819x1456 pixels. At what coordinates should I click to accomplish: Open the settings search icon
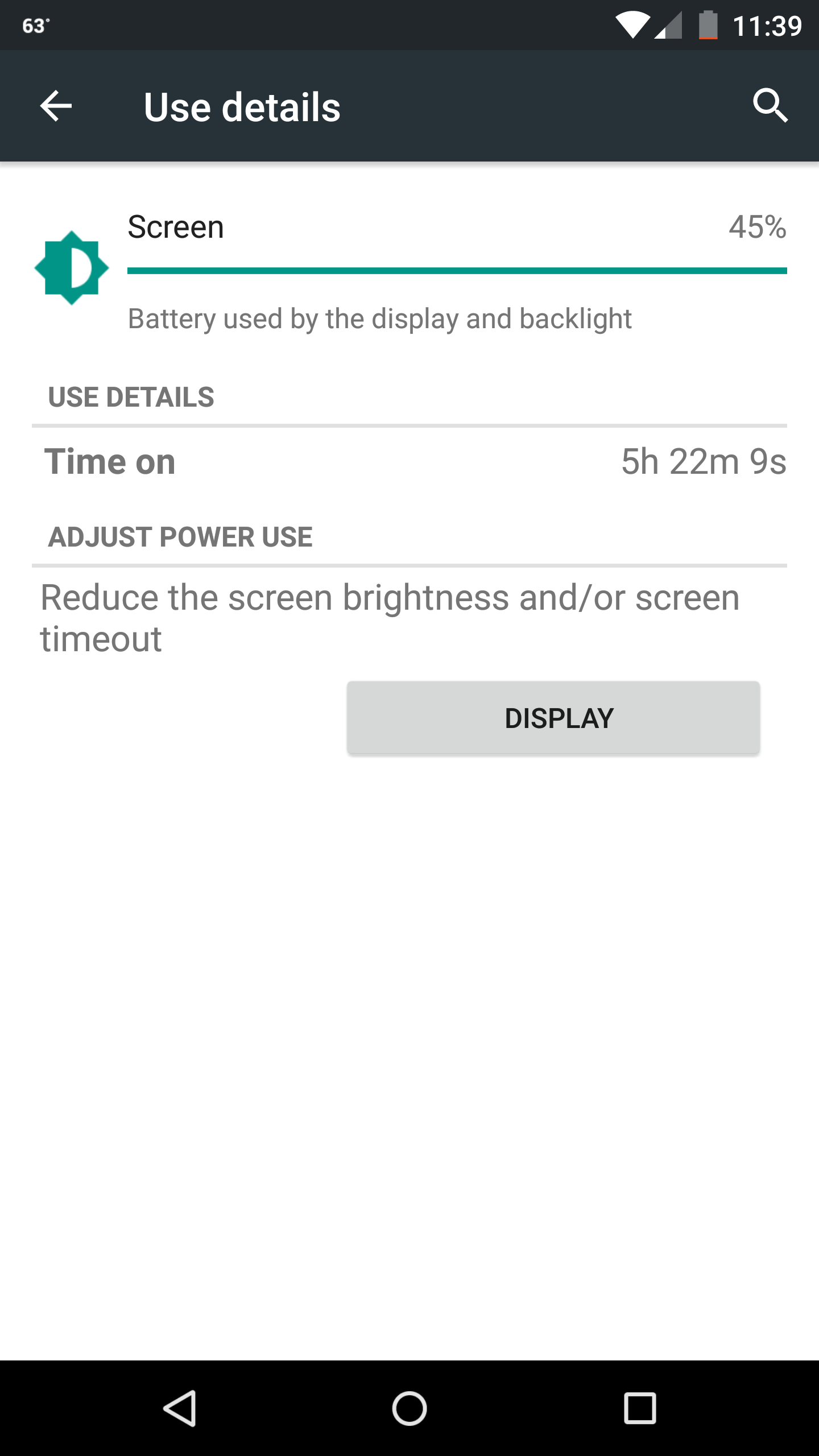pos(770,106)
